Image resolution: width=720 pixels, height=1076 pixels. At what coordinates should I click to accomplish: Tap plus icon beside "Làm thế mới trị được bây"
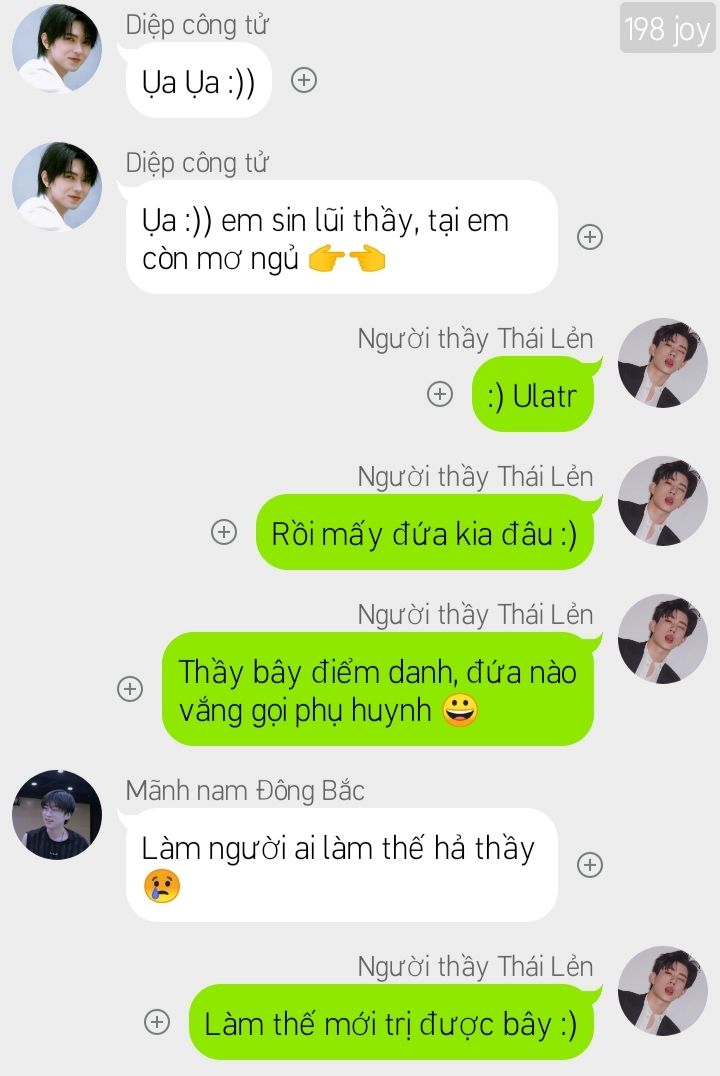pyautogui.click(x=156, y=1022)
